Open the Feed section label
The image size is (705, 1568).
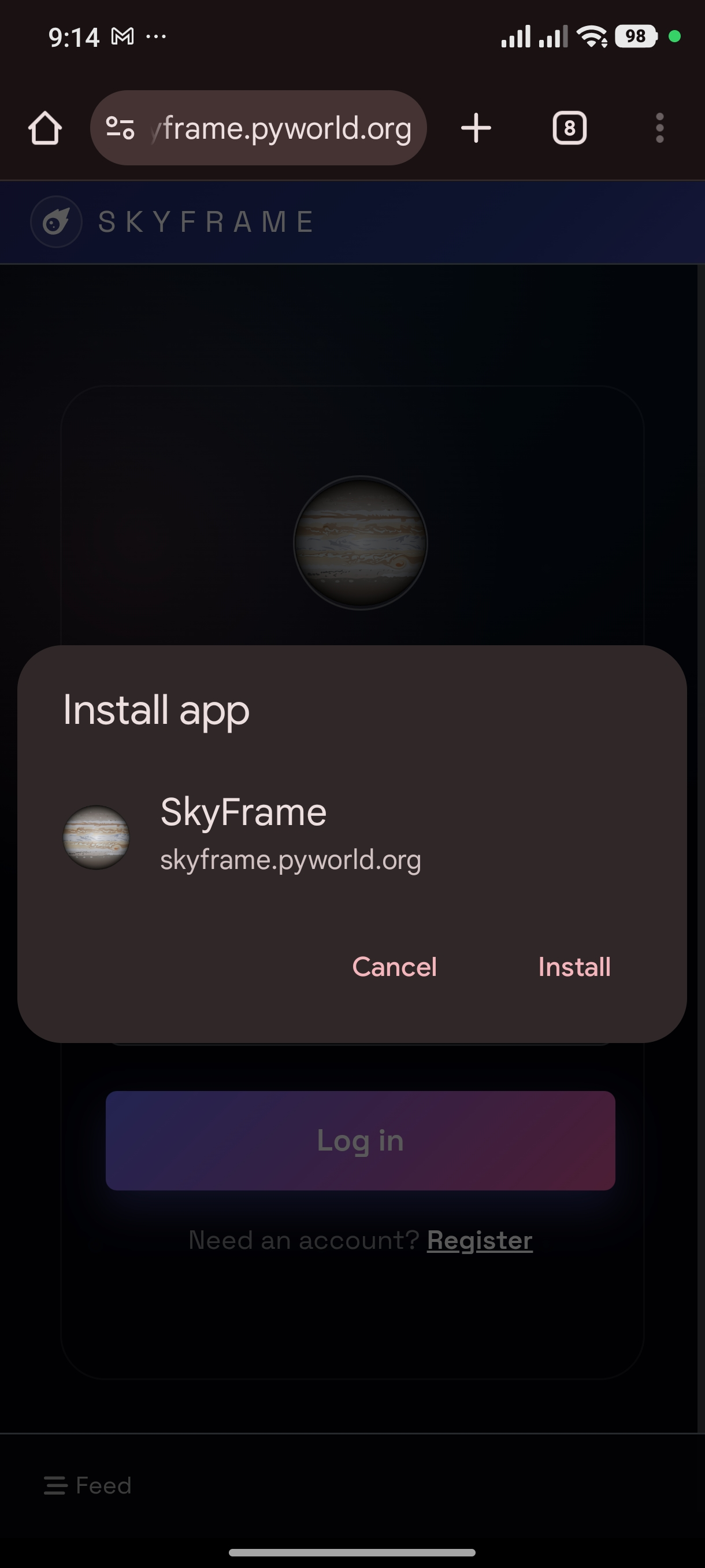(x=103, y=1484)
